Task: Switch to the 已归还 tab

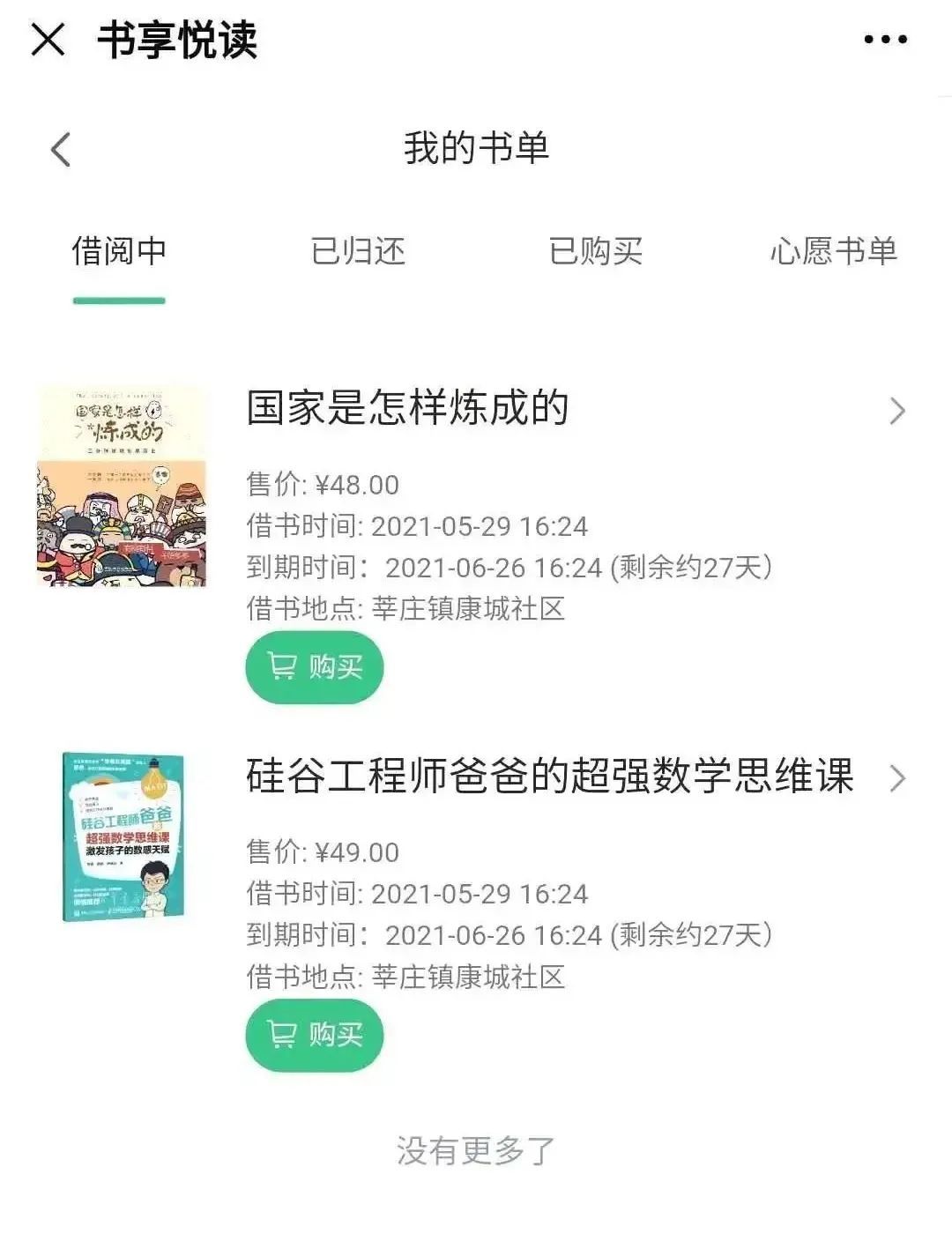Action: (358, 252)
